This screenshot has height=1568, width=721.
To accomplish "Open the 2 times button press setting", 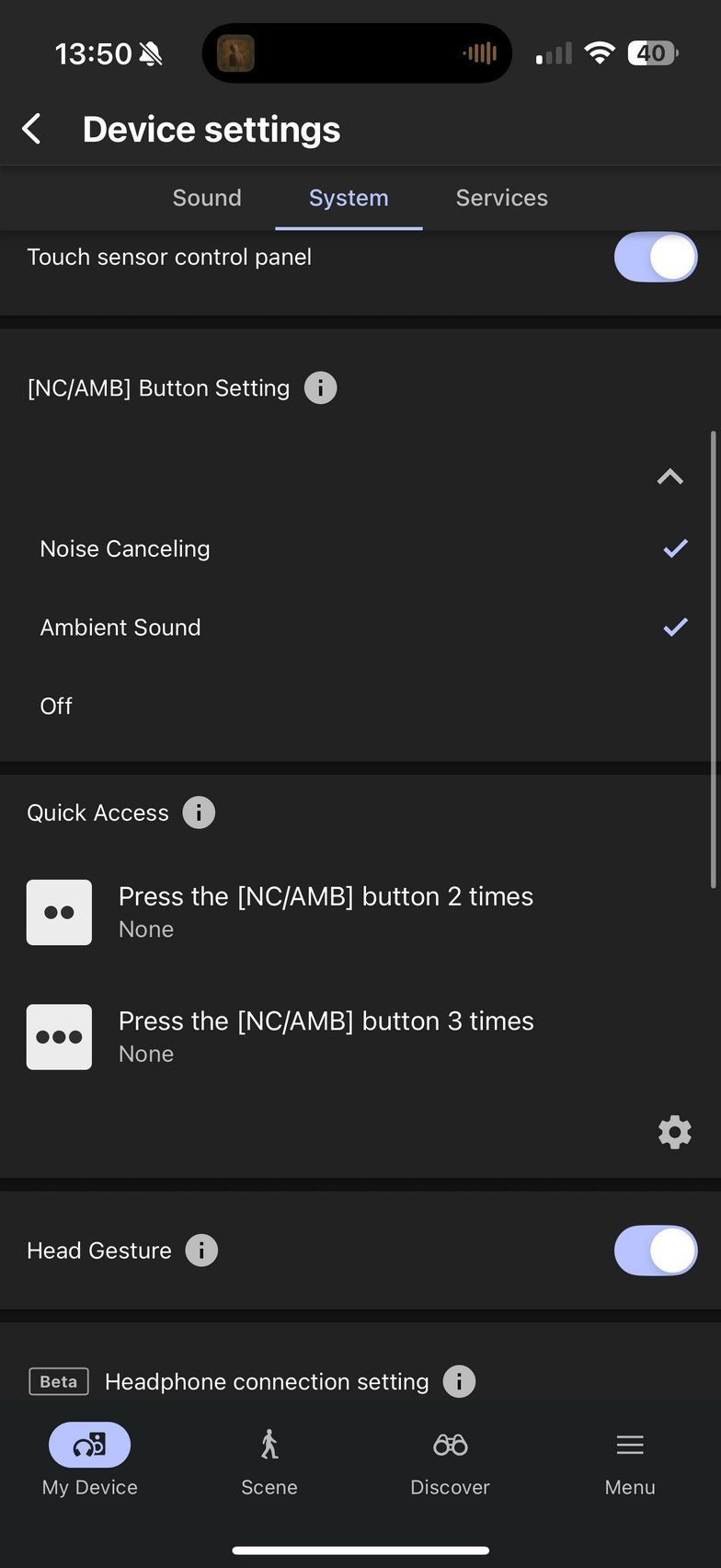I will click(x=360, y=912).
